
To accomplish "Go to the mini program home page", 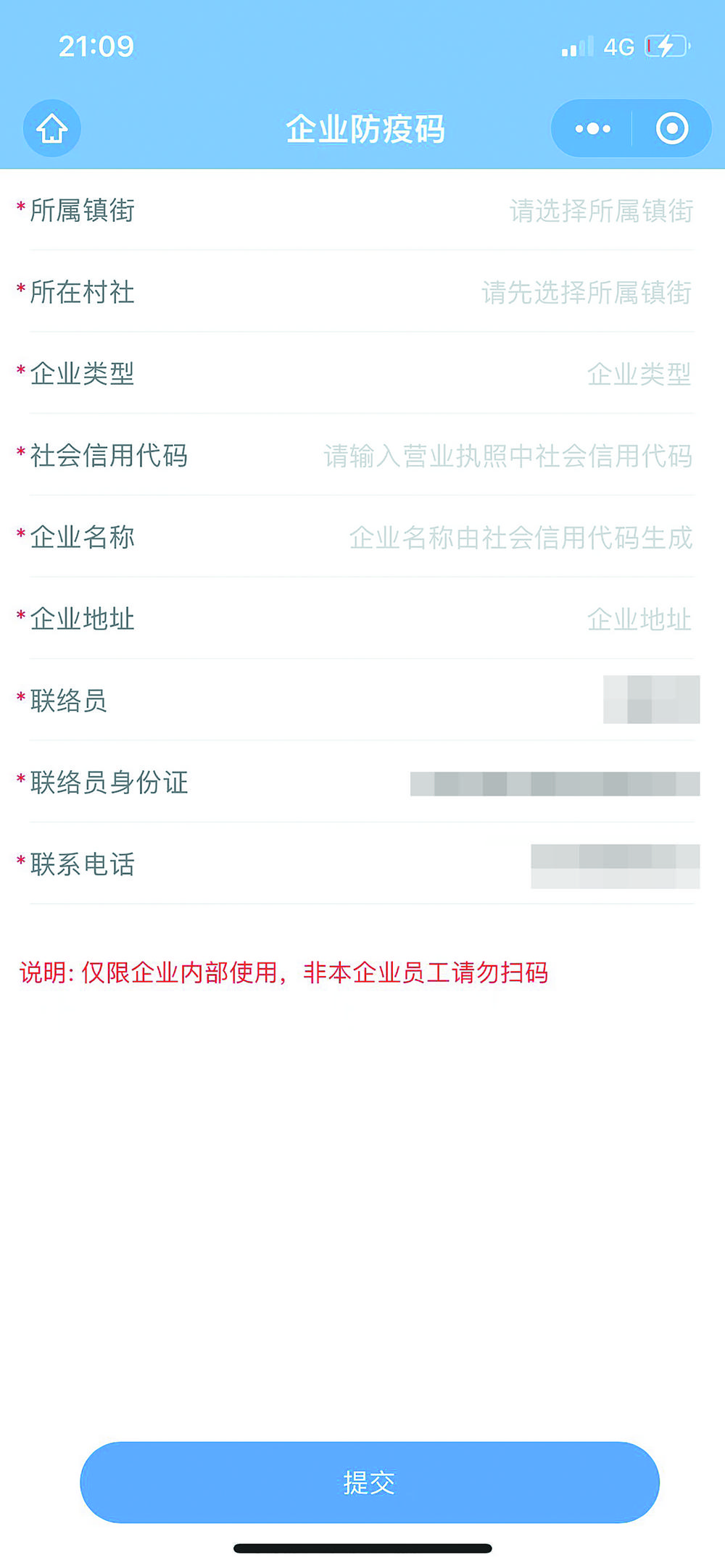I will tap(51, 129).
